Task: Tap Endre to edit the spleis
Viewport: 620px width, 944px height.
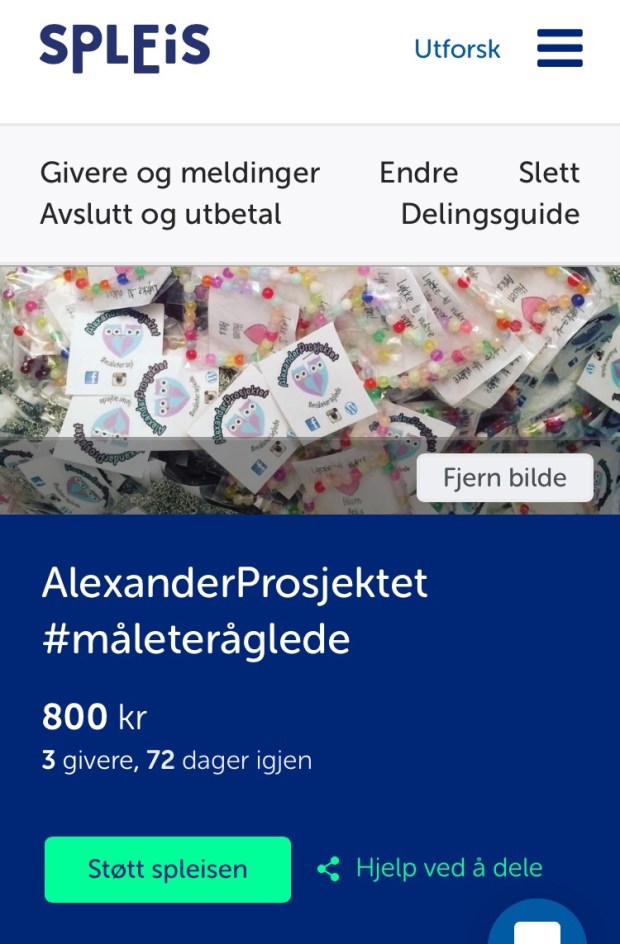Action: [418, 173]
